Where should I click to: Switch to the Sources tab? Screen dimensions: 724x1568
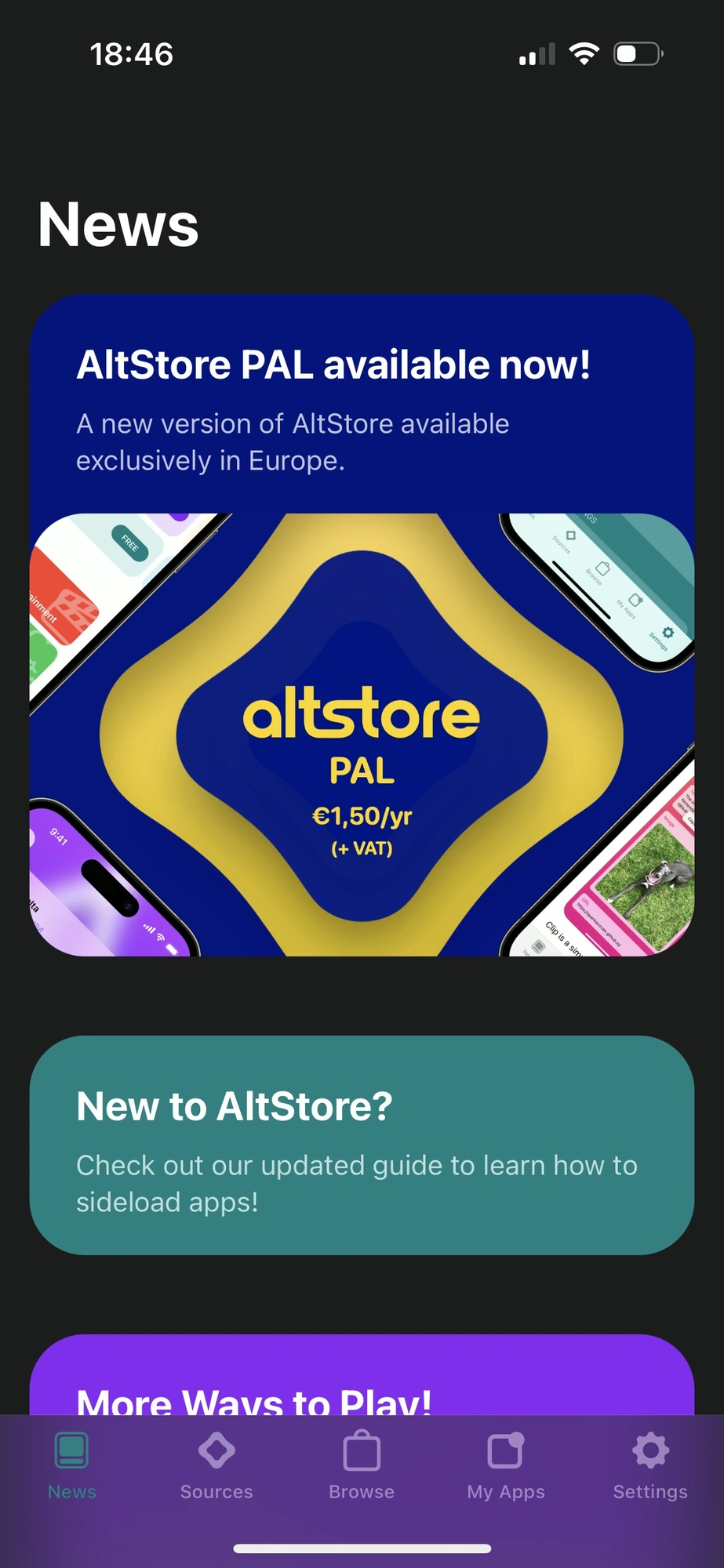pyautogui.click(x=216, y=1465)
